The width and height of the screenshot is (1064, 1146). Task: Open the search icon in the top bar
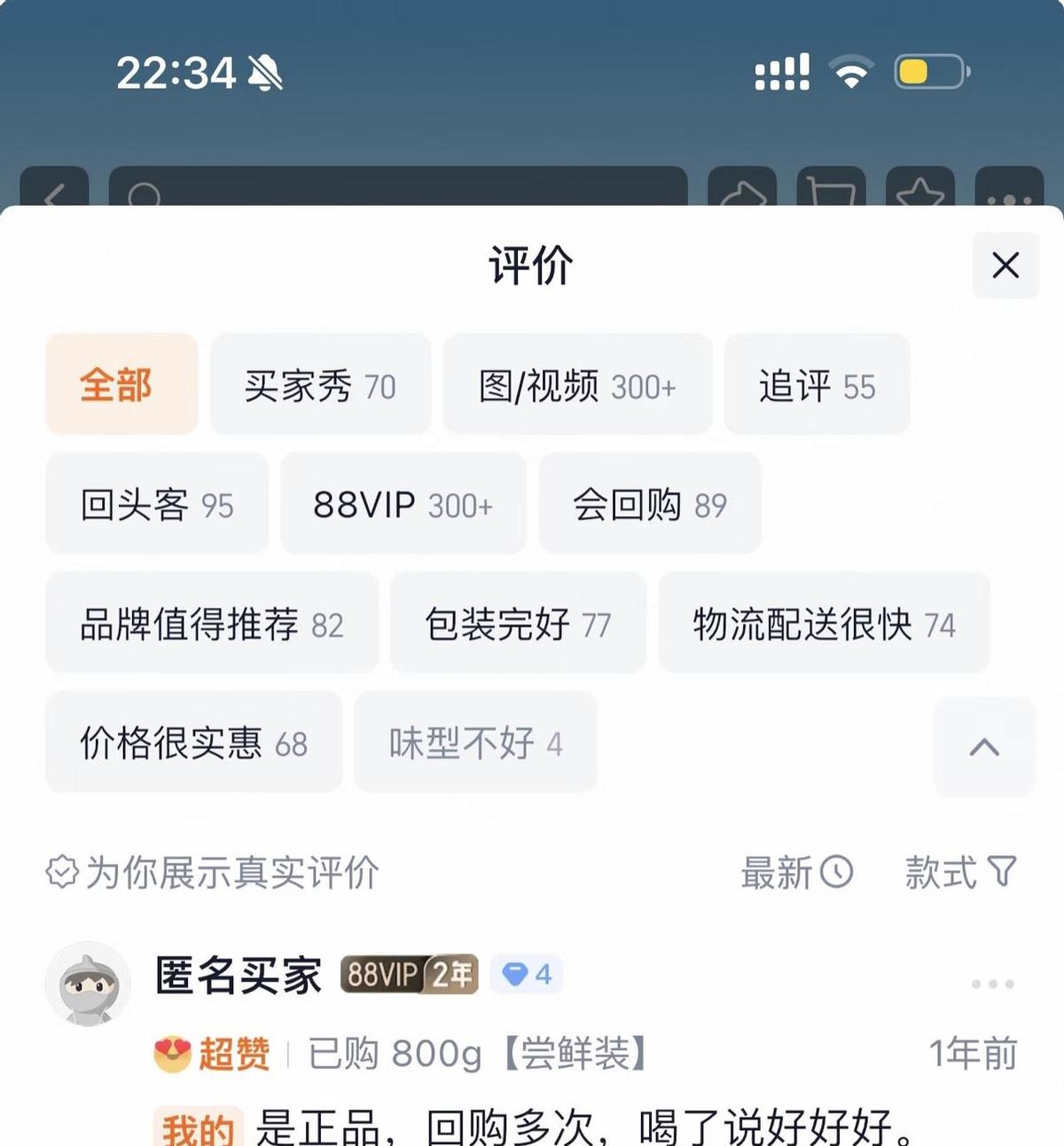145,196
